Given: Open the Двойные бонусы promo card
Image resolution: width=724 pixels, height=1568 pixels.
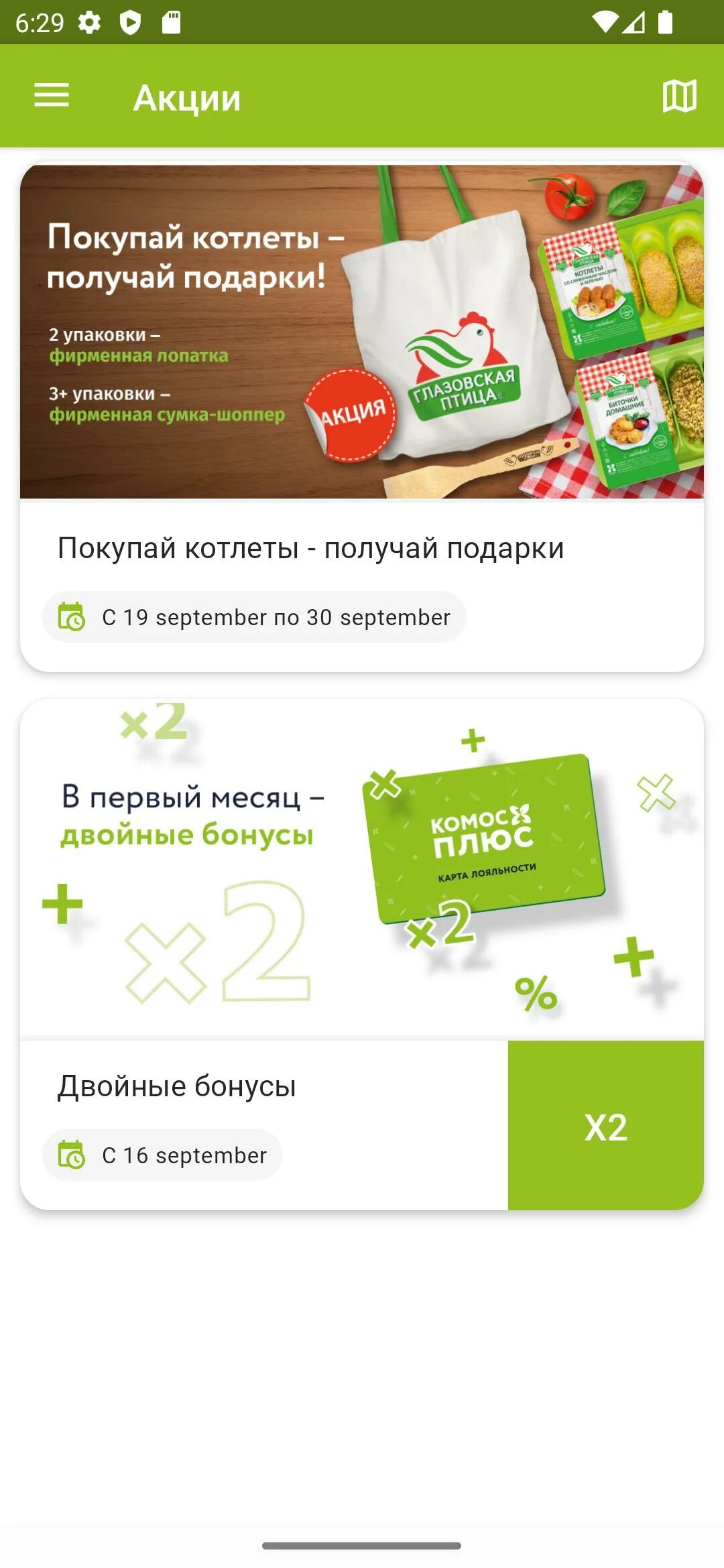Looking at the screenshot, I should [x=362, y=954].
